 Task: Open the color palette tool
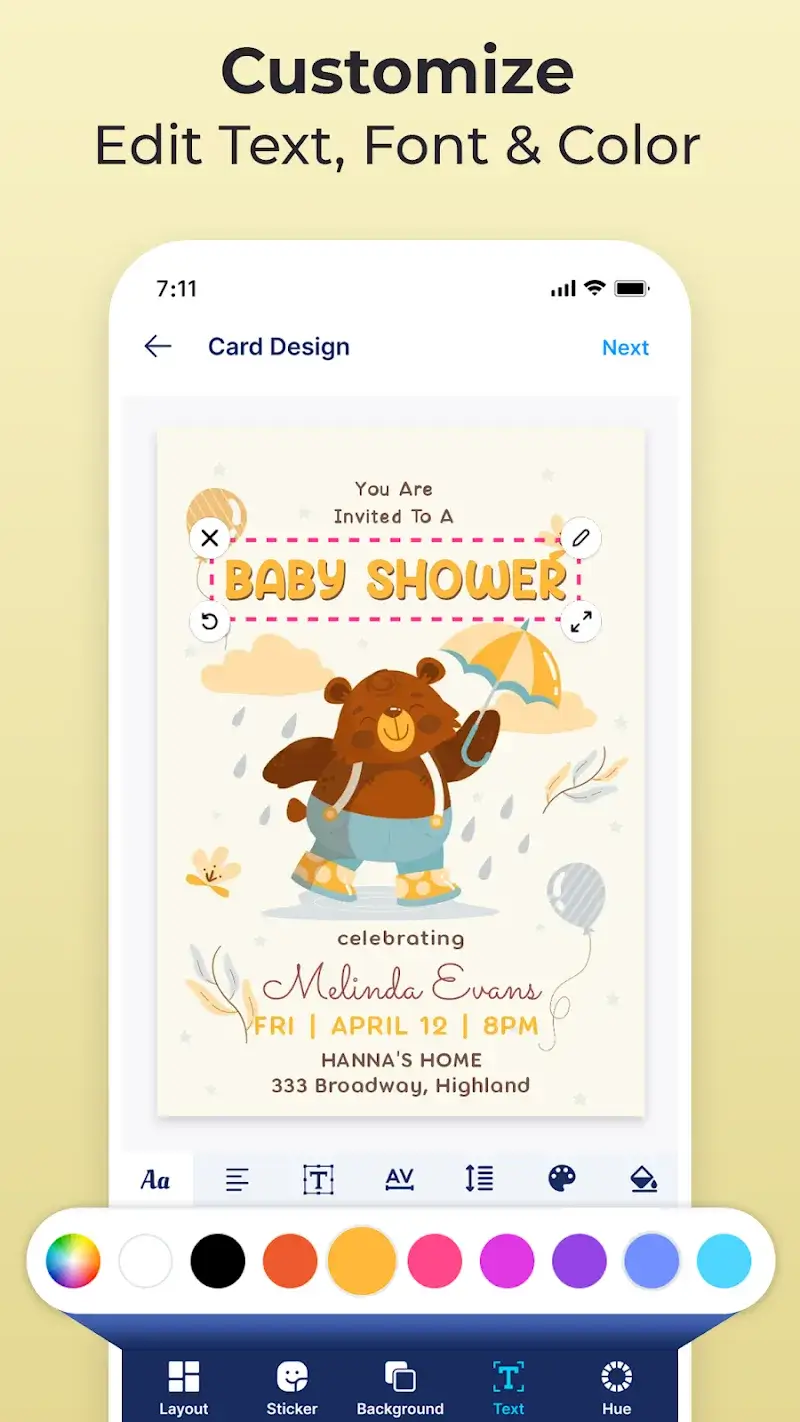560,1179
